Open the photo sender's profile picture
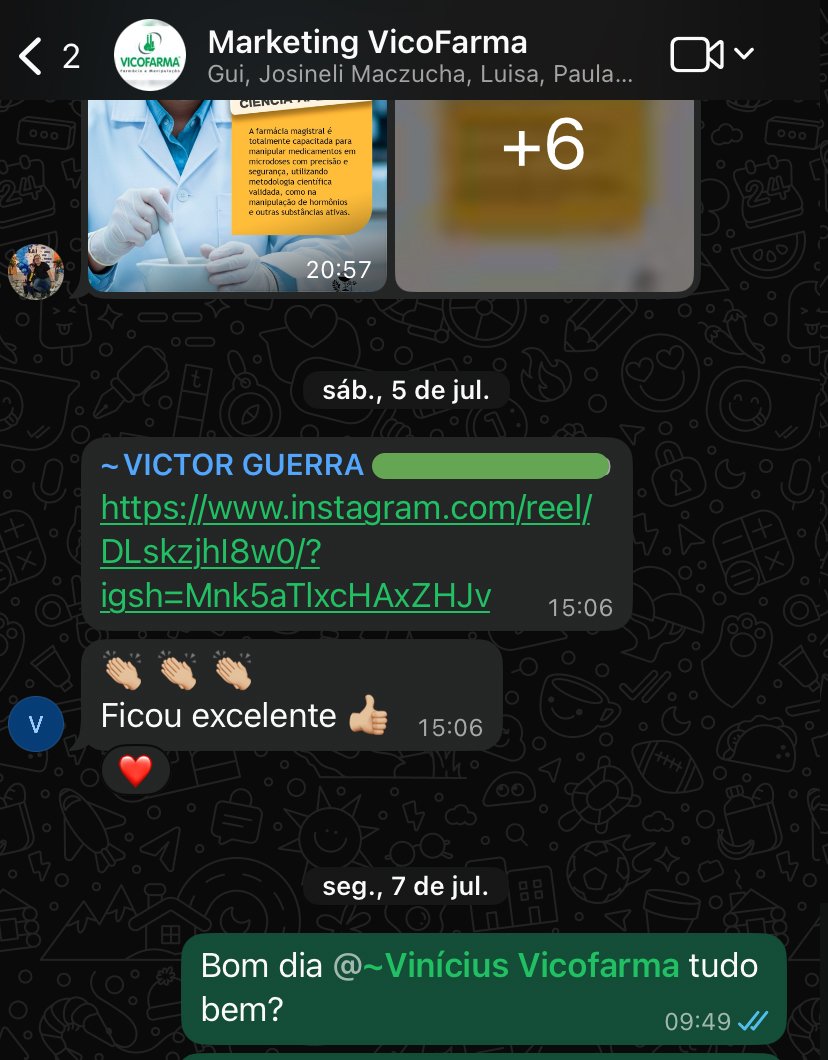Image resolution: width=828 pixels, height=1060 pixels. [x=36, y=271]
